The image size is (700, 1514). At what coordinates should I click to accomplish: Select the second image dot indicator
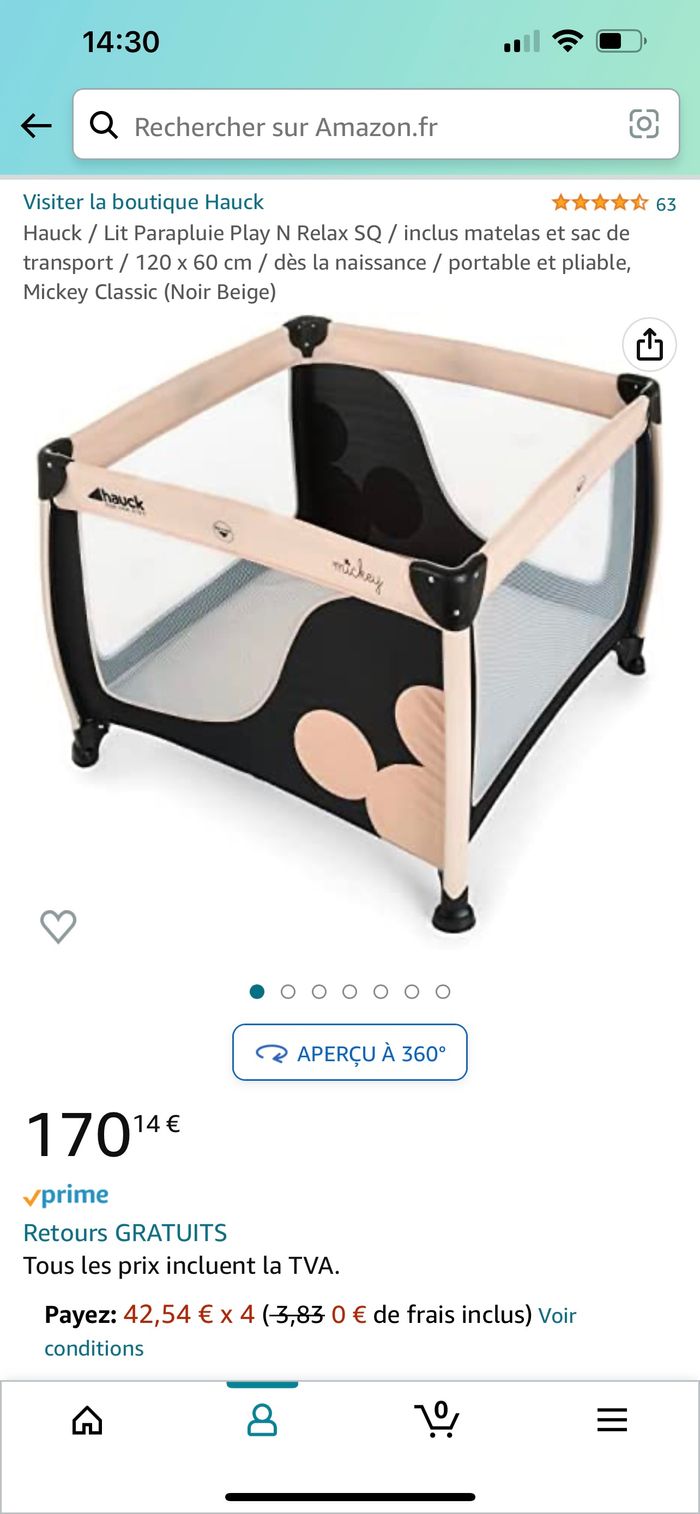coord(288,992)
